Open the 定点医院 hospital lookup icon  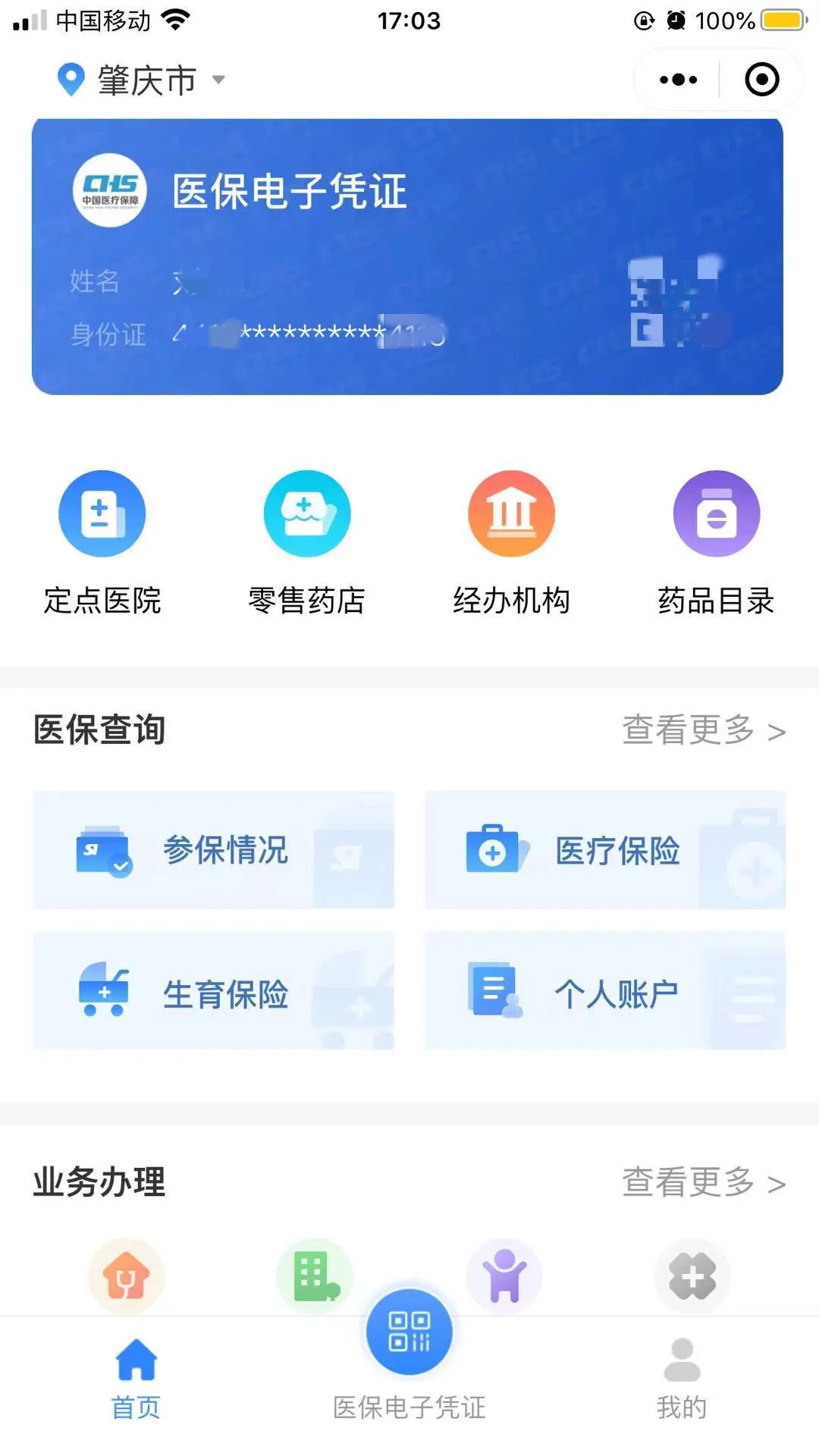click(x=103, y=513)
